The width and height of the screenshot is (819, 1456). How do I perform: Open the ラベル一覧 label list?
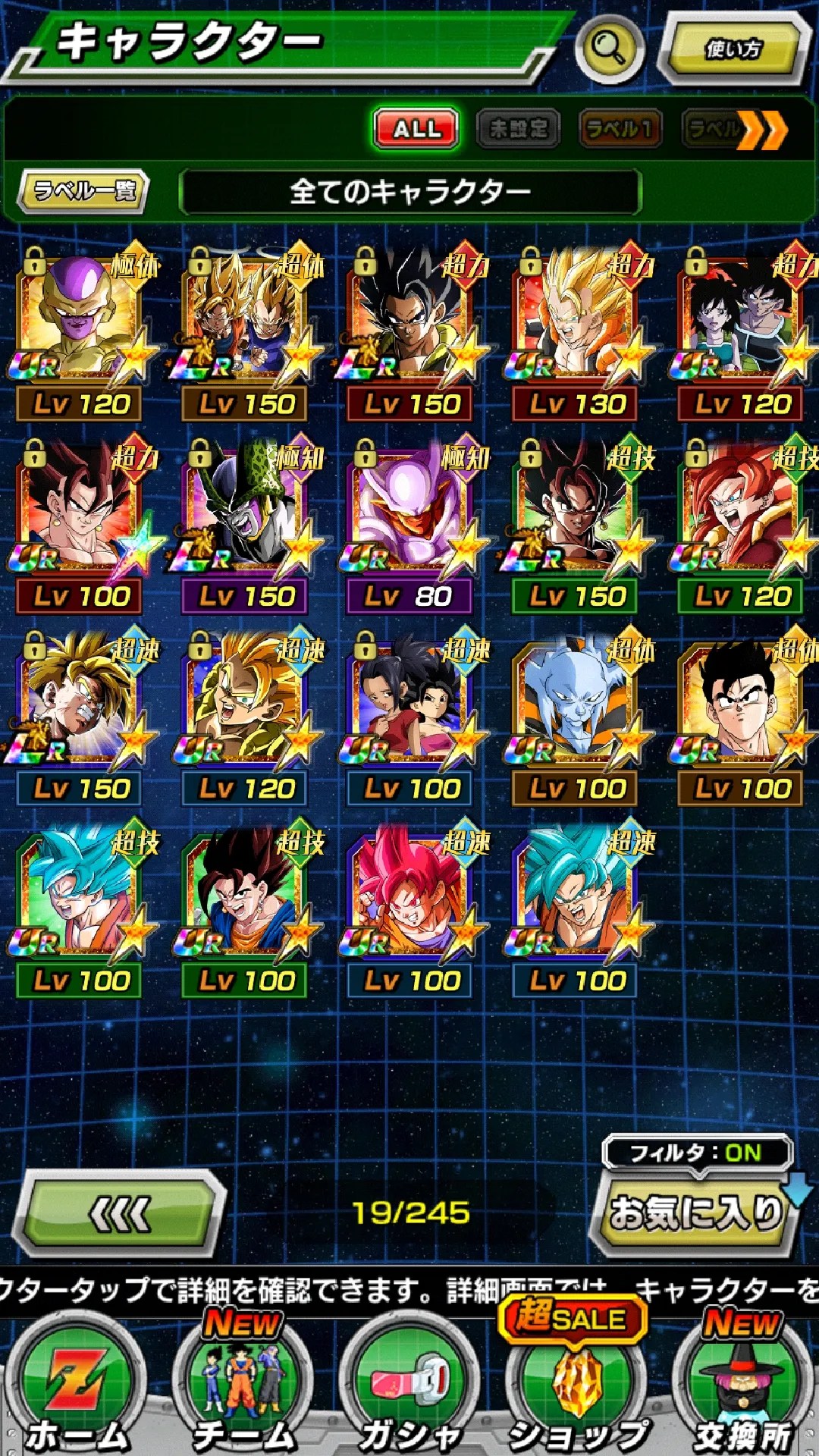(83, 190)
